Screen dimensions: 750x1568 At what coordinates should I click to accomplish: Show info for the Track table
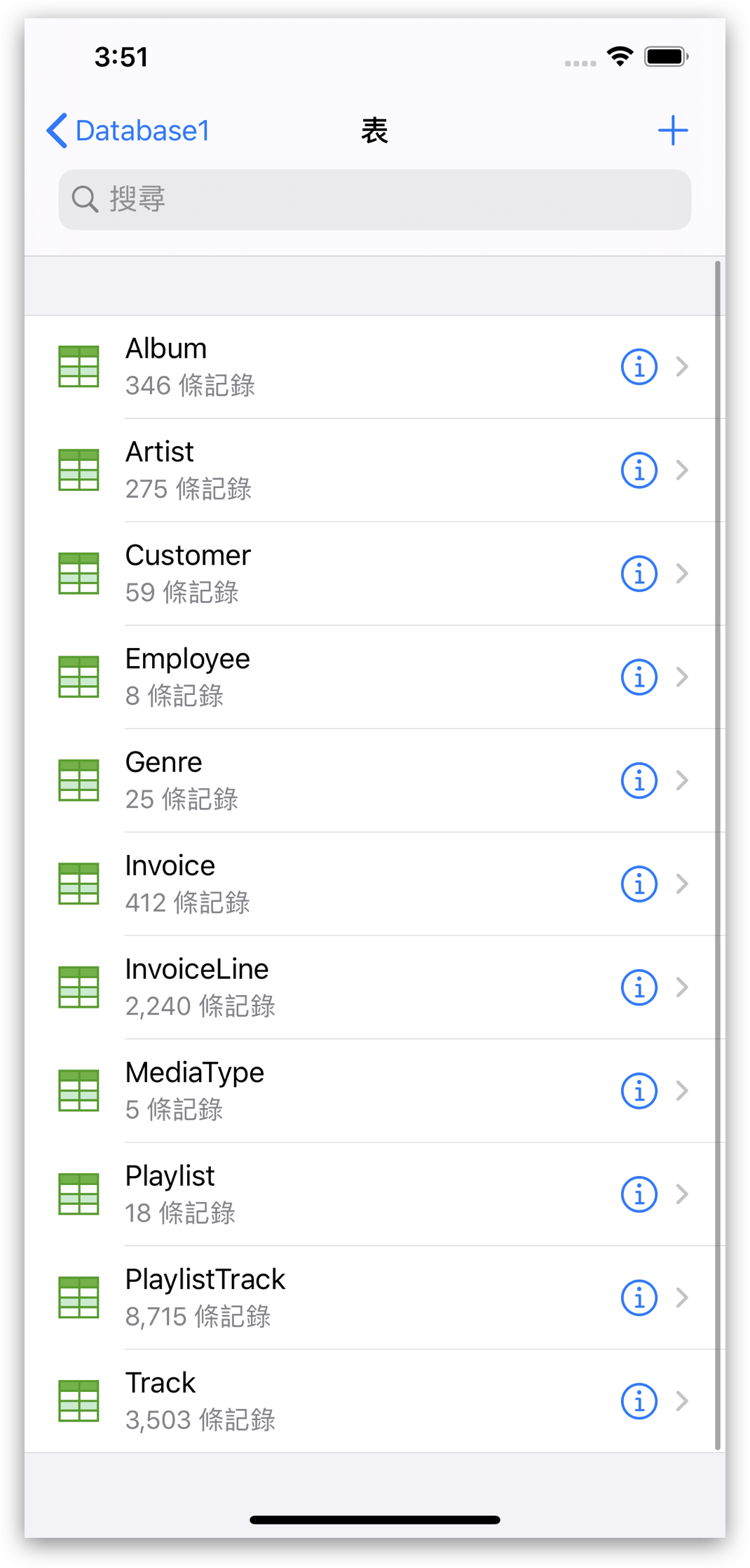(x=639, y=1401)
